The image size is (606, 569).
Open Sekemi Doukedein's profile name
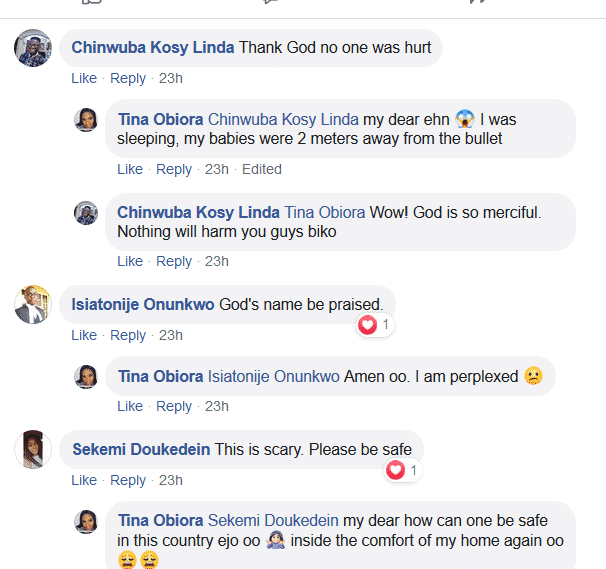(x=141, y=449)
